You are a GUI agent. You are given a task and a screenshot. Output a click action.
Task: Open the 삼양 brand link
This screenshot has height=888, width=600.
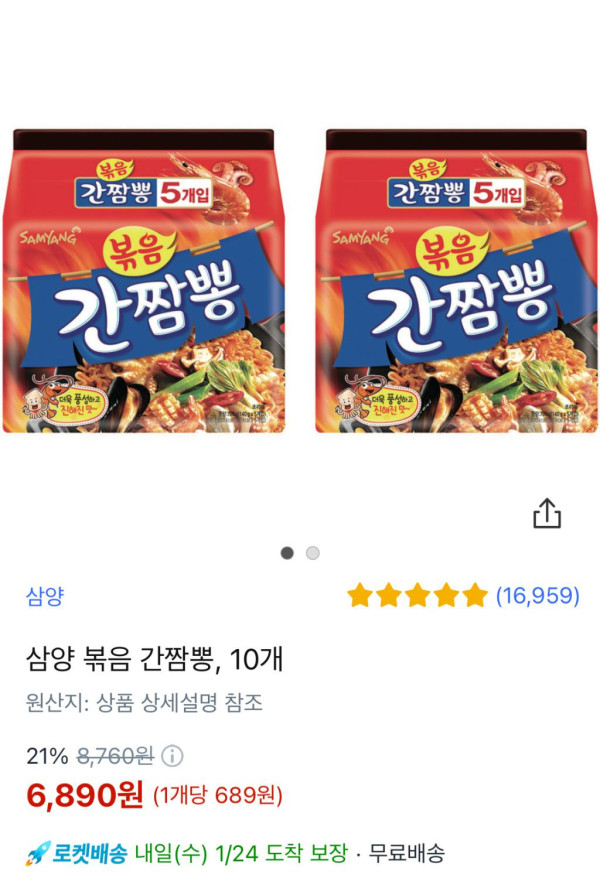tap(45, 597)
